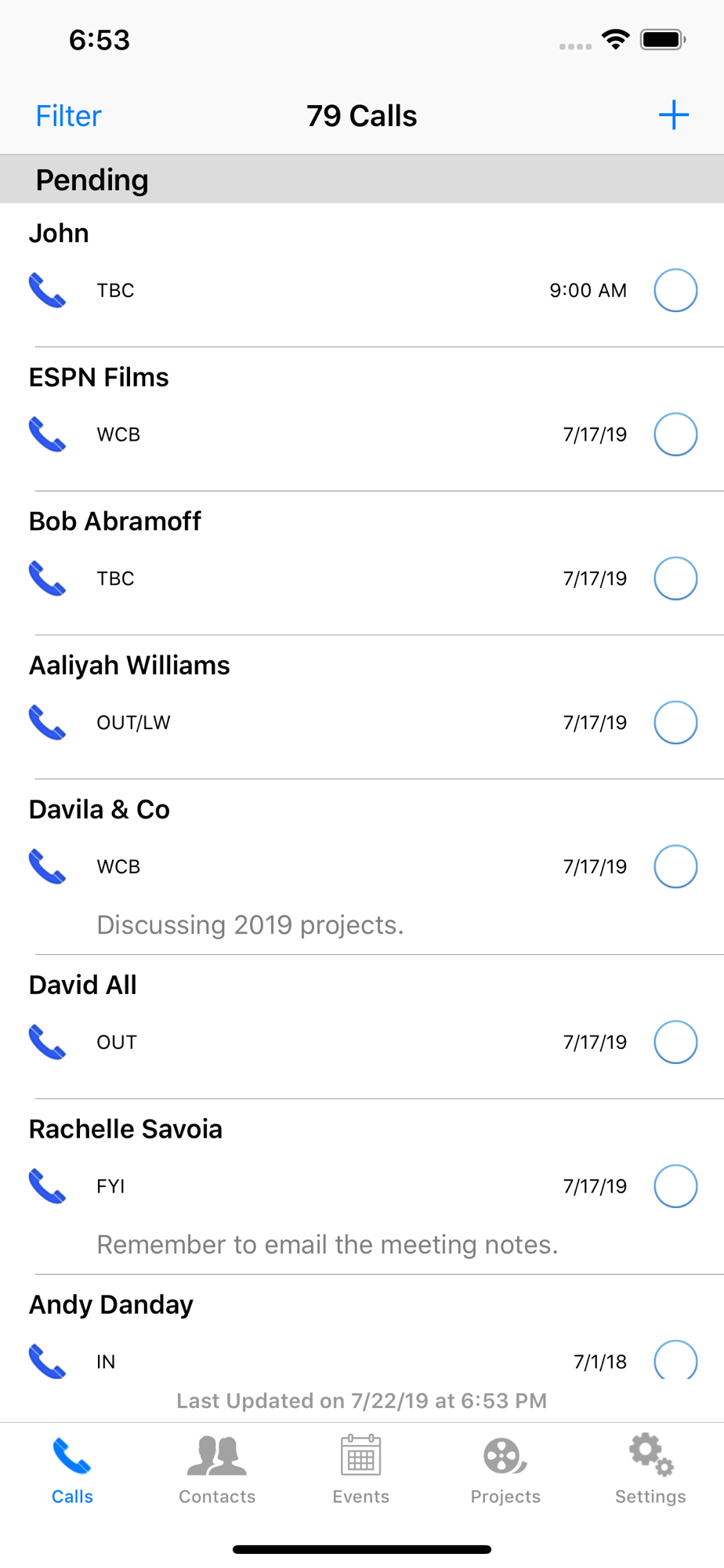Add a new call with plus icon
Image resolution: width=724 pixels, height=1568 pixels.
(673, 115)
